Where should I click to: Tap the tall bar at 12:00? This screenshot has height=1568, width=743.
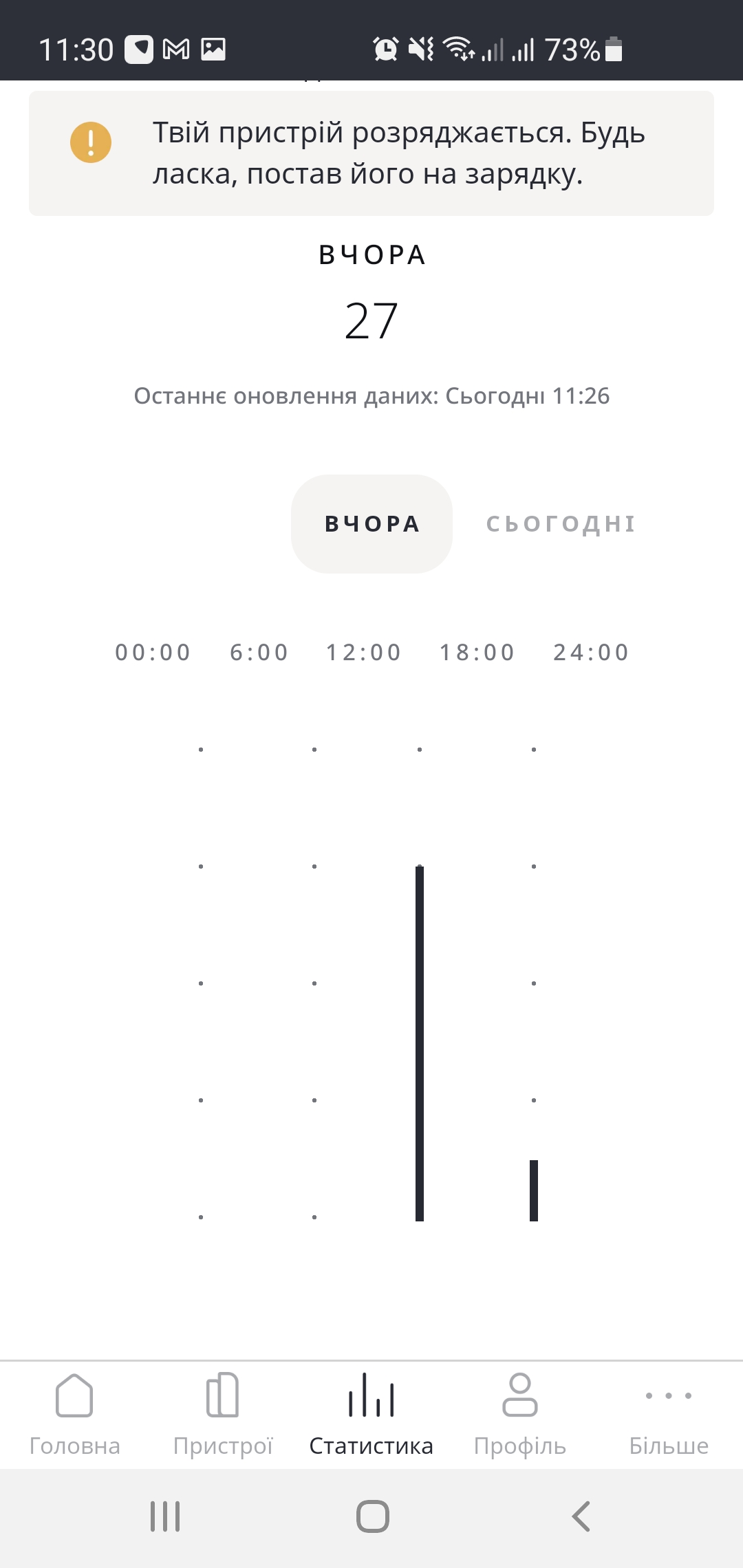(420, 1044)
